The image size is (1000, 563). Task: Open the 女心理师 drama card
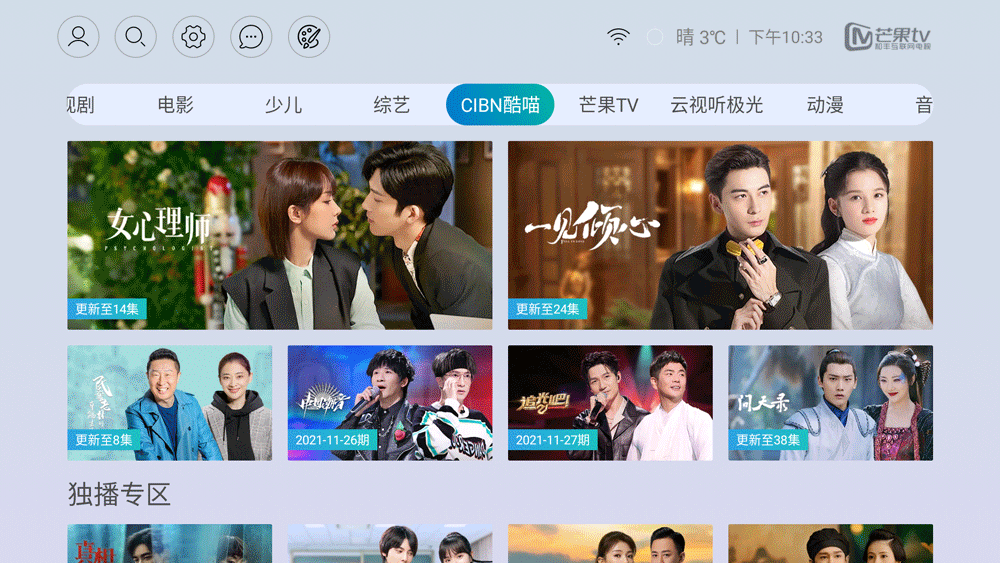pyautogui.click(x=280, y=235)
